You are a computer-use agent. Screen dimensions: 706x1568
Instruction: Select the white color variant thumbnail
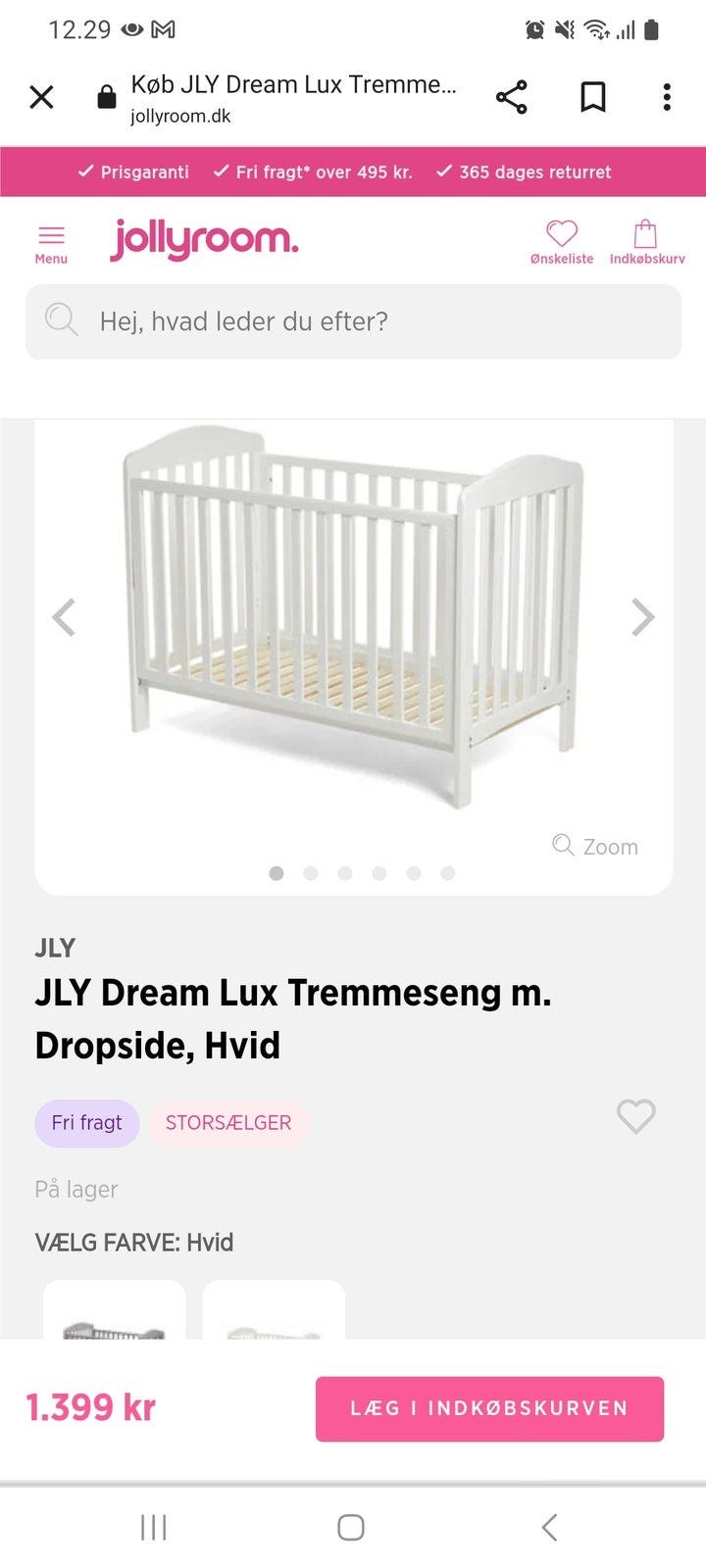(x=274, y=1311)
